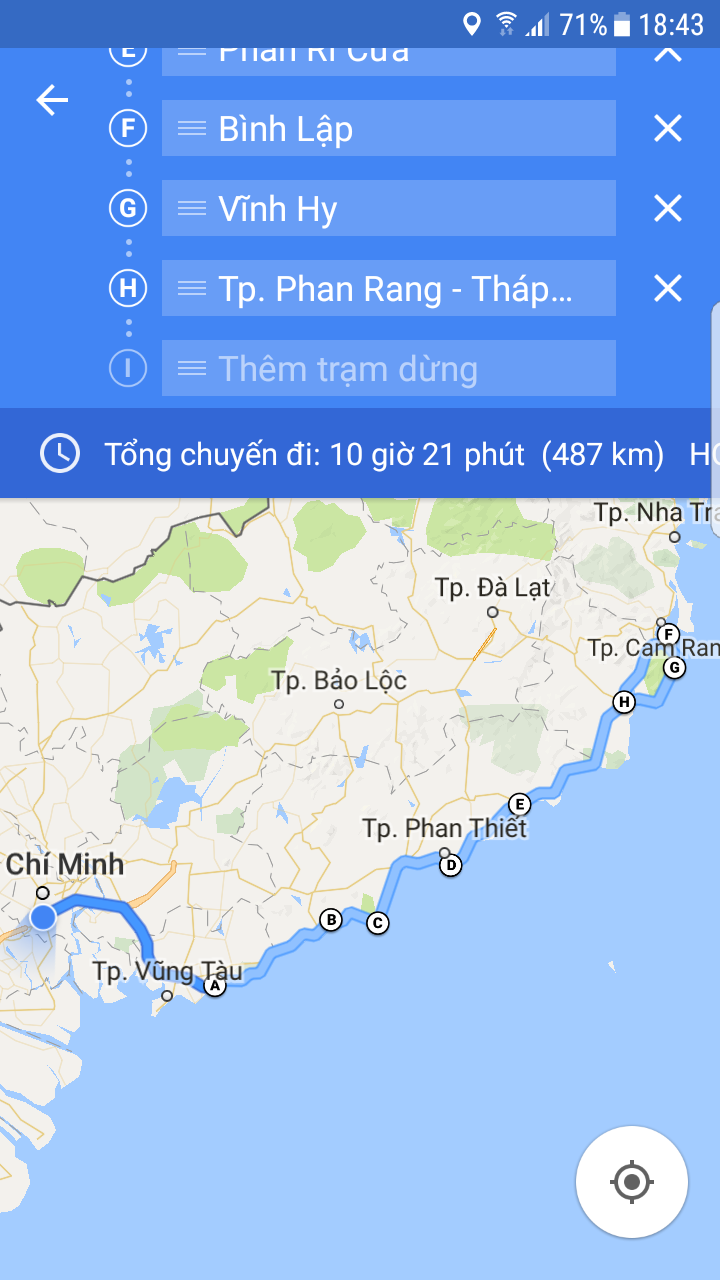The width and height of the screenshot is (720, 1280).
Task: Go back with the arrow icon
Action: click(x=52, y=100)
